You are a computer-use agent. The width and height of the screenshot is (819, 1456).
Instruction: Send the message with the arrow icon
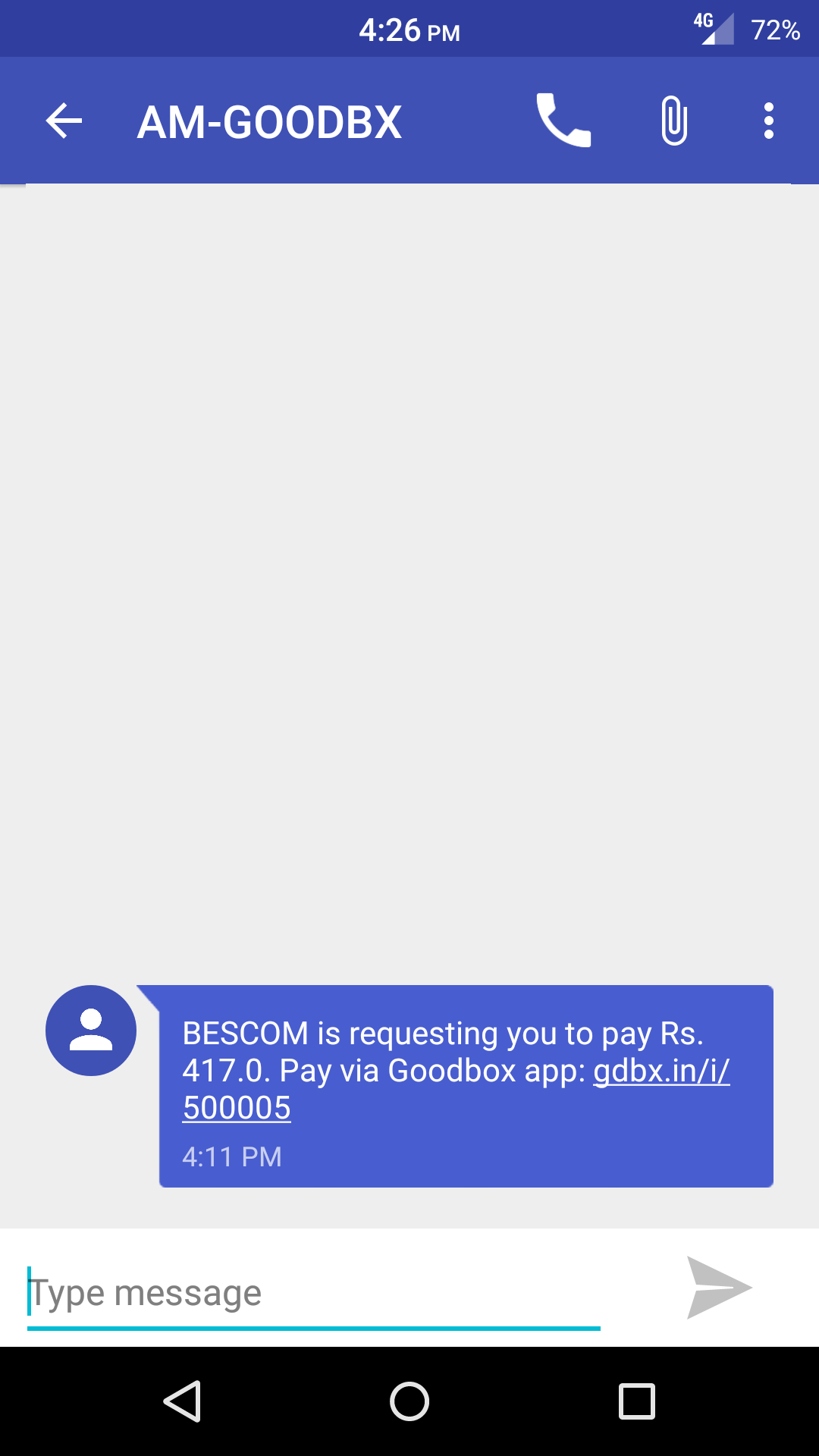click(717, 1288)
